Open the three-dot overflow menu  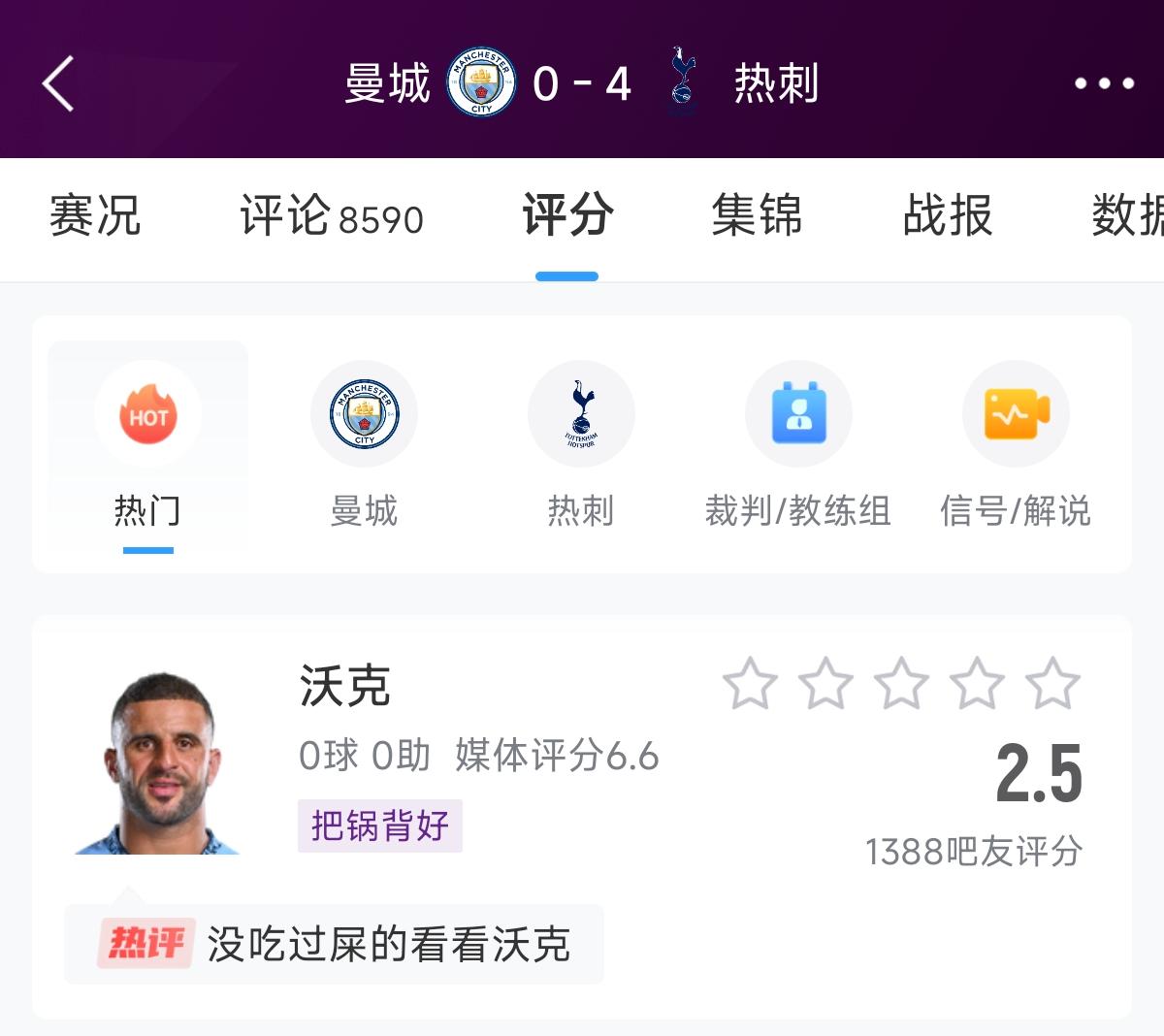point(1104,83)
